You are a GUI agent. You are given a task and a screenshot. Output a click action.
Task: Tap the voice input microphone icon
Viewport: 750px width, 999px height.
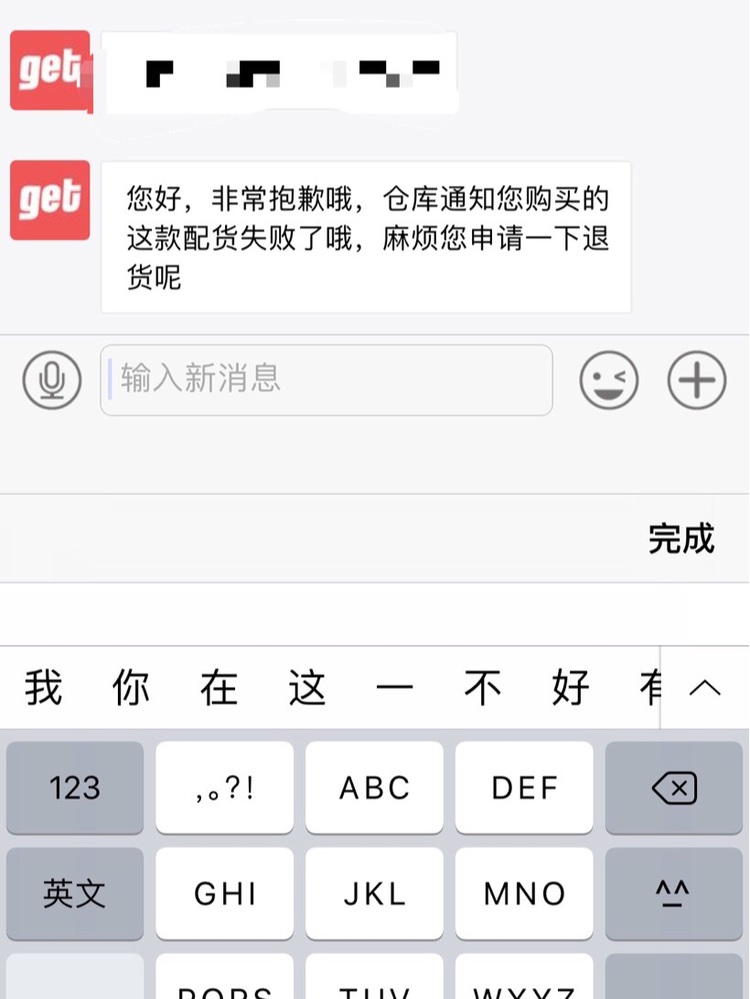(x=52, y=380)
